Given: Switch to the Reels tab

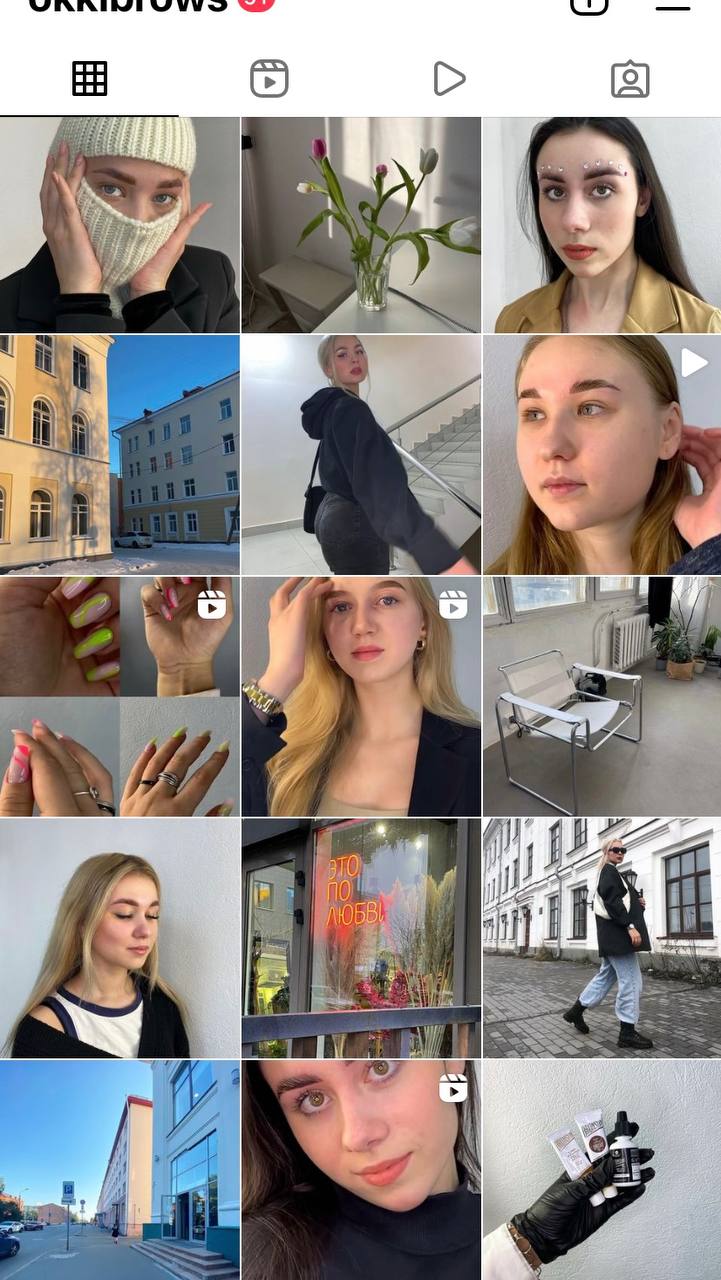Looking at the screenshot, I should tap(269, 79).
